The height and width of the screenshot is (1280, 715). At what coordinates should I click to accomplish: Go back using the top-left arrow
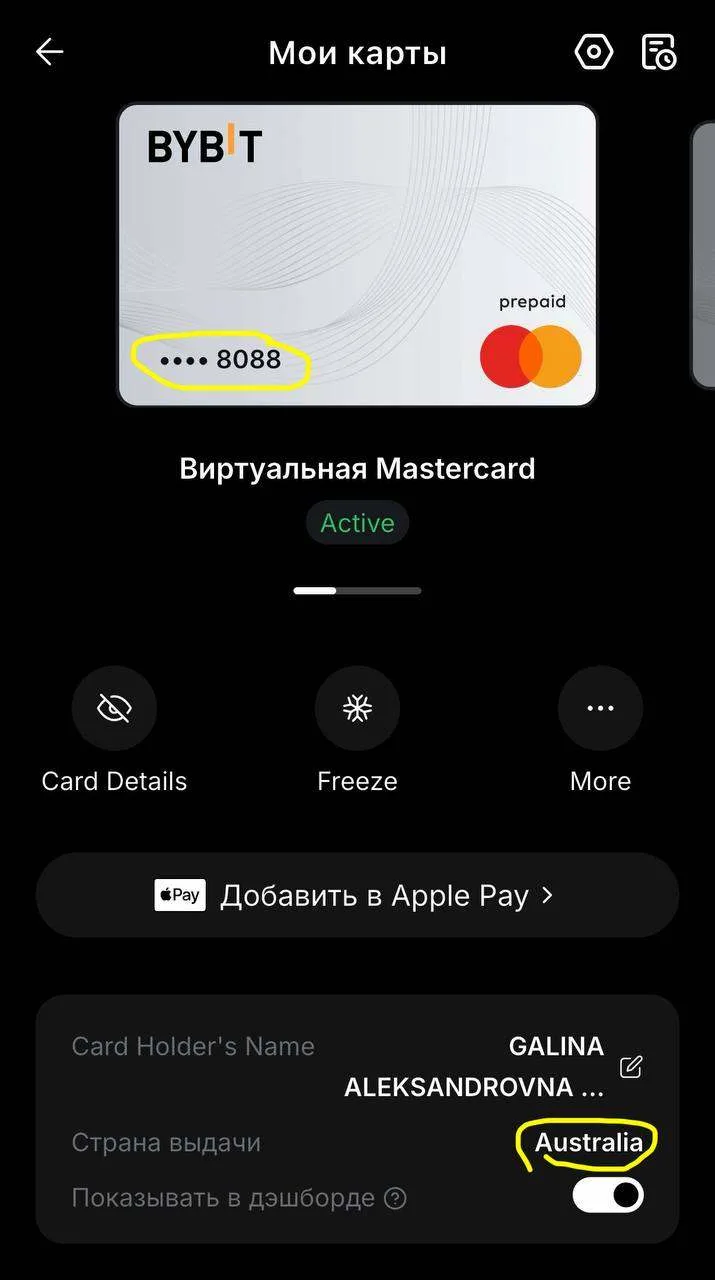(x=49, y=52)
